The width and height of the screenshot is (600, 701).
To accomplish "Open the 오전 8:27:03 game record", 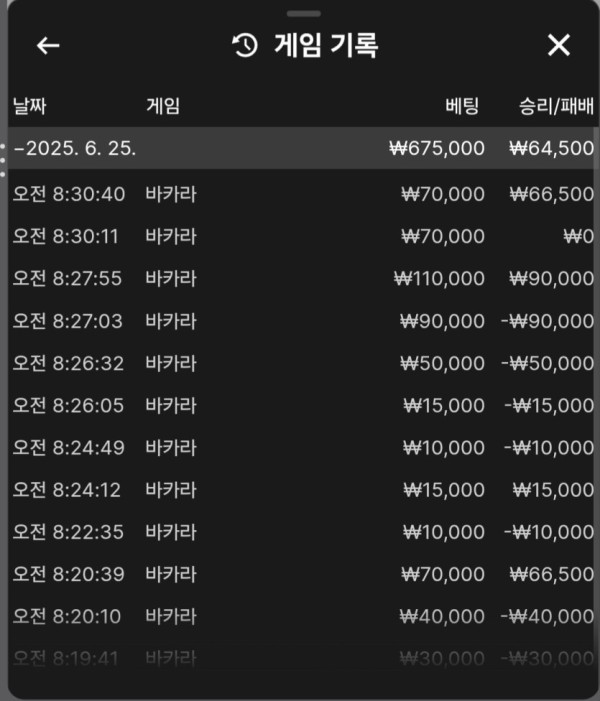I will tap(300, 321).
